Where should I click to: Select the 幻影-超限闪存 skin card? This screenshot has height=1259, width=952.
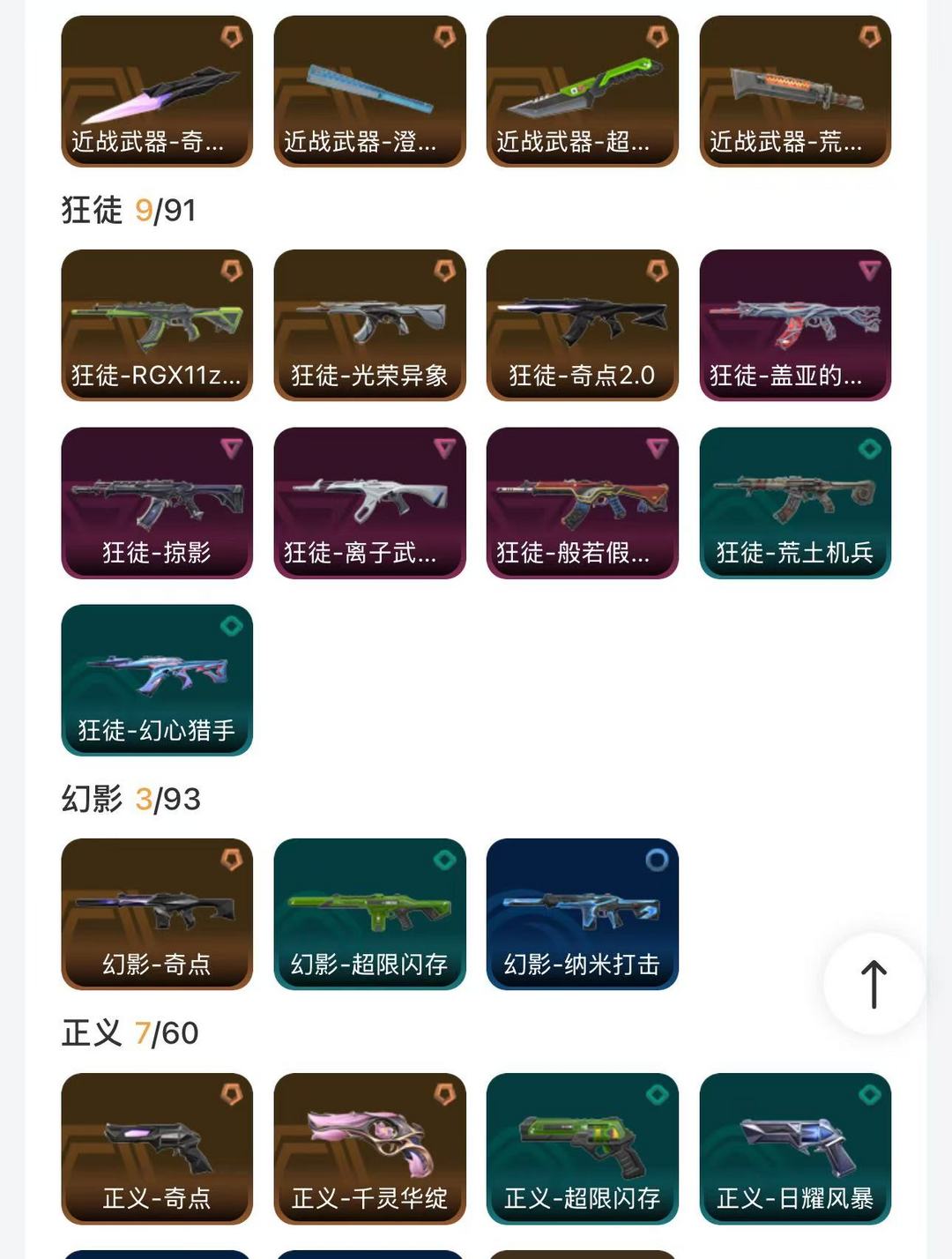[369, 914]
